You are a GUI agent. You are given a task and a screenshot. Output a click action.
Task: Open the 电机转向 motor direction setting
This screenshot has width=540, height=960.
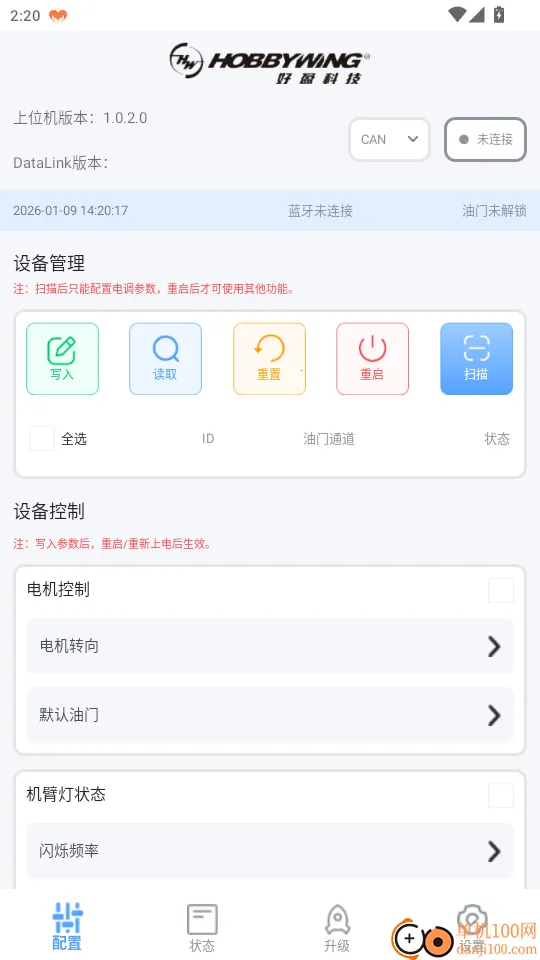click(x=269, y=646)
